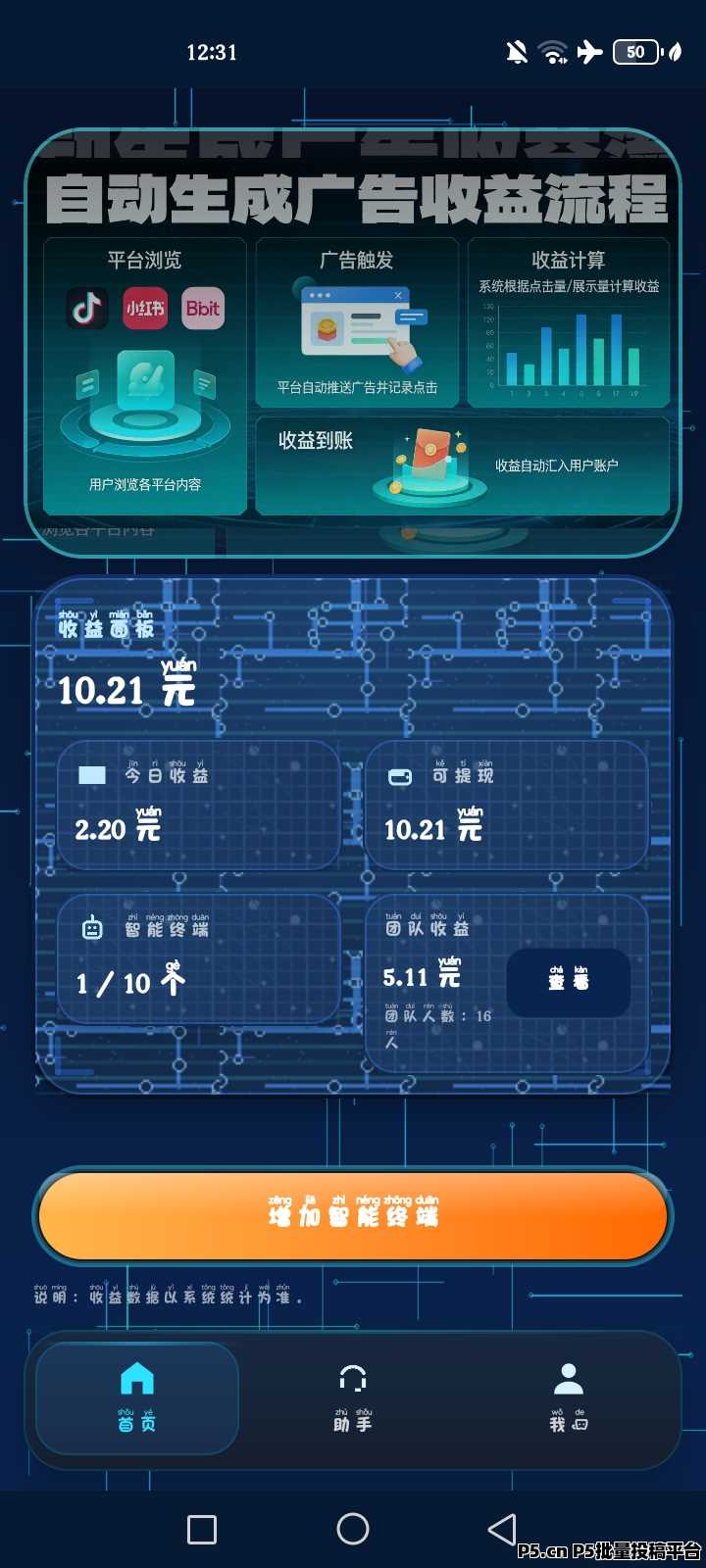Image resolution: width=706 pixels, height=1568 pixels.
Task: Tap the card icon next to 今日收益
Action: click(92, 775)
